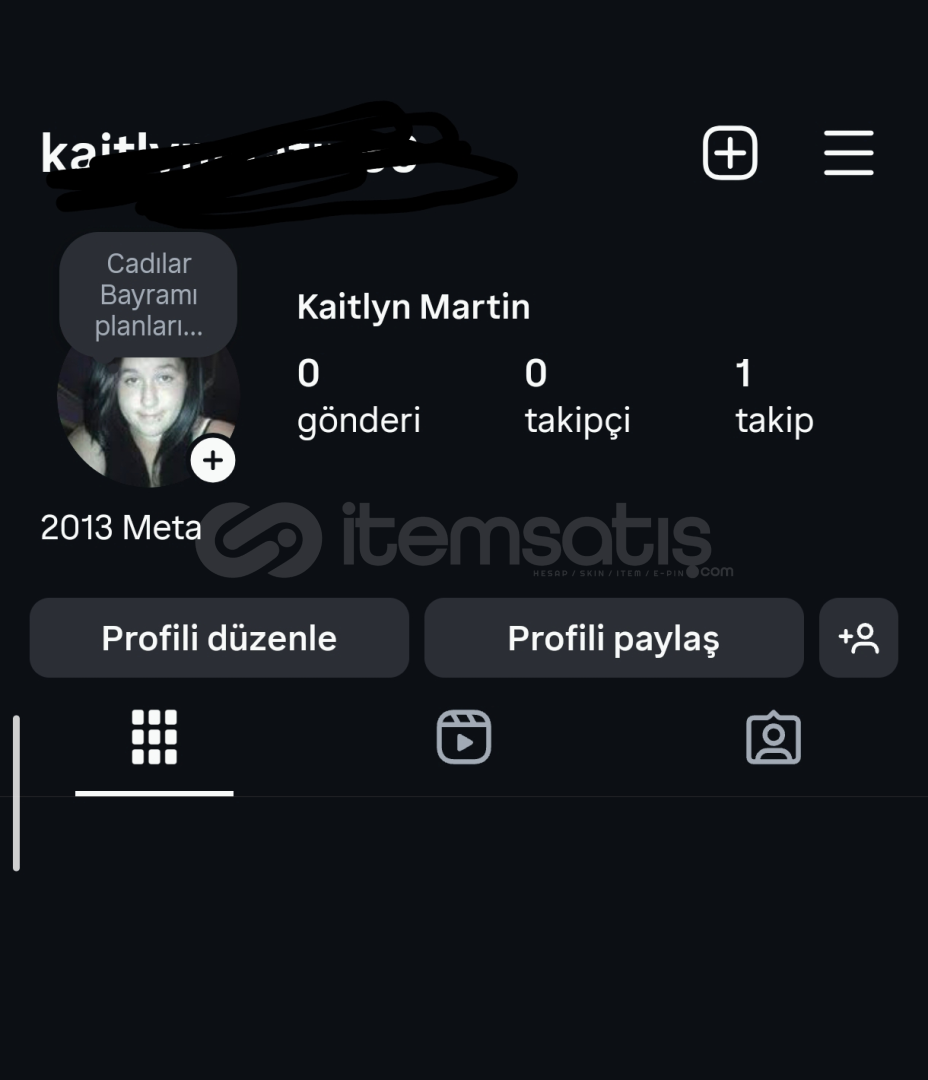Tap the Profili paylaş button
This screenshot has width=928, height=1080.
click(613, 638)
